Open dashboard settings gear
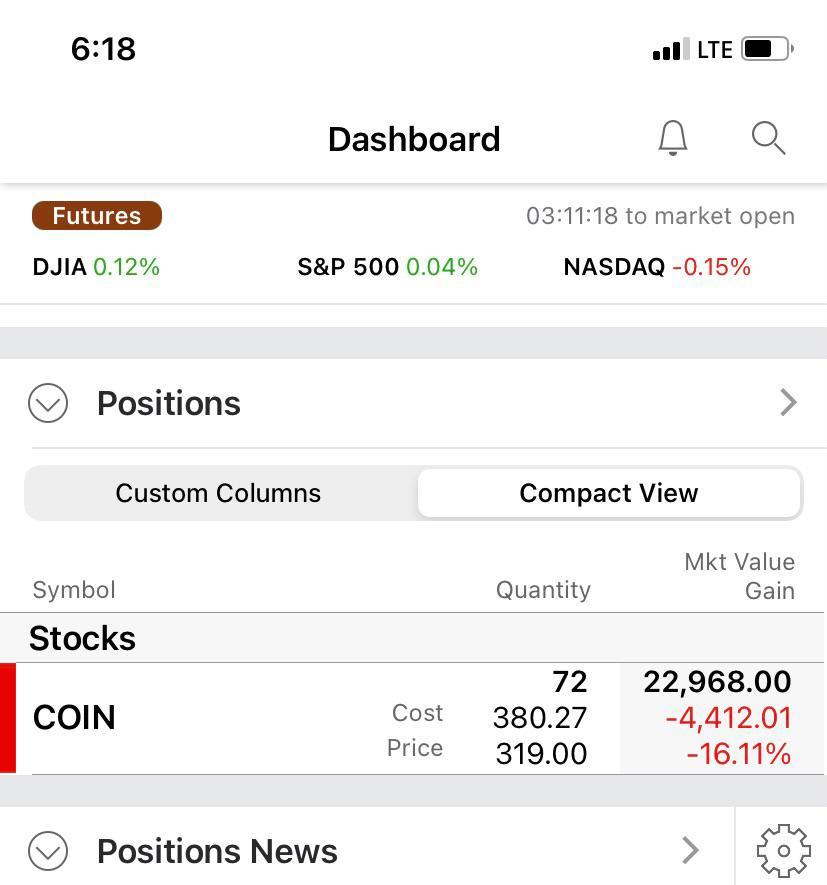The width and height of the screenshot is (827, 885). click(x=783, y=851)
